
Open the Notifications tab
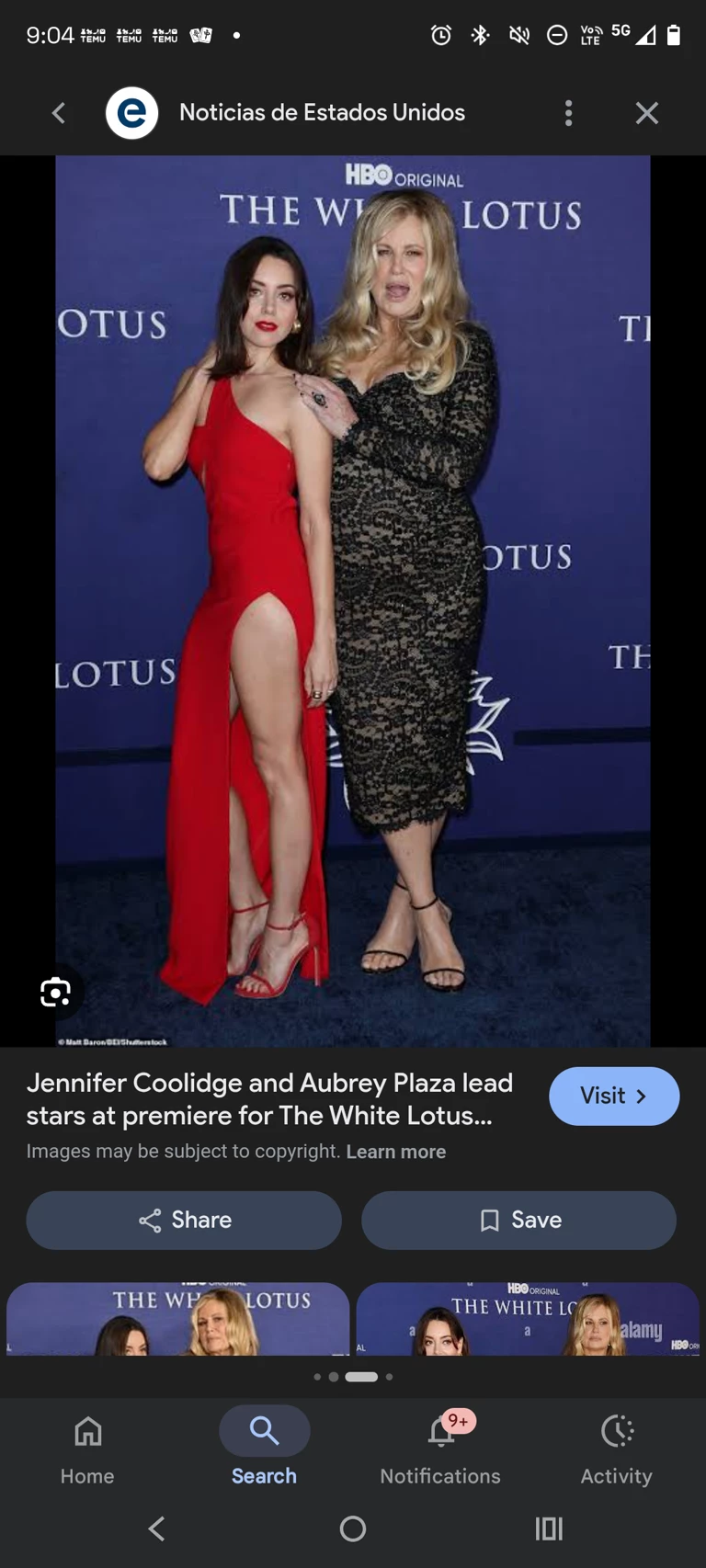[x=440, y=1445]
